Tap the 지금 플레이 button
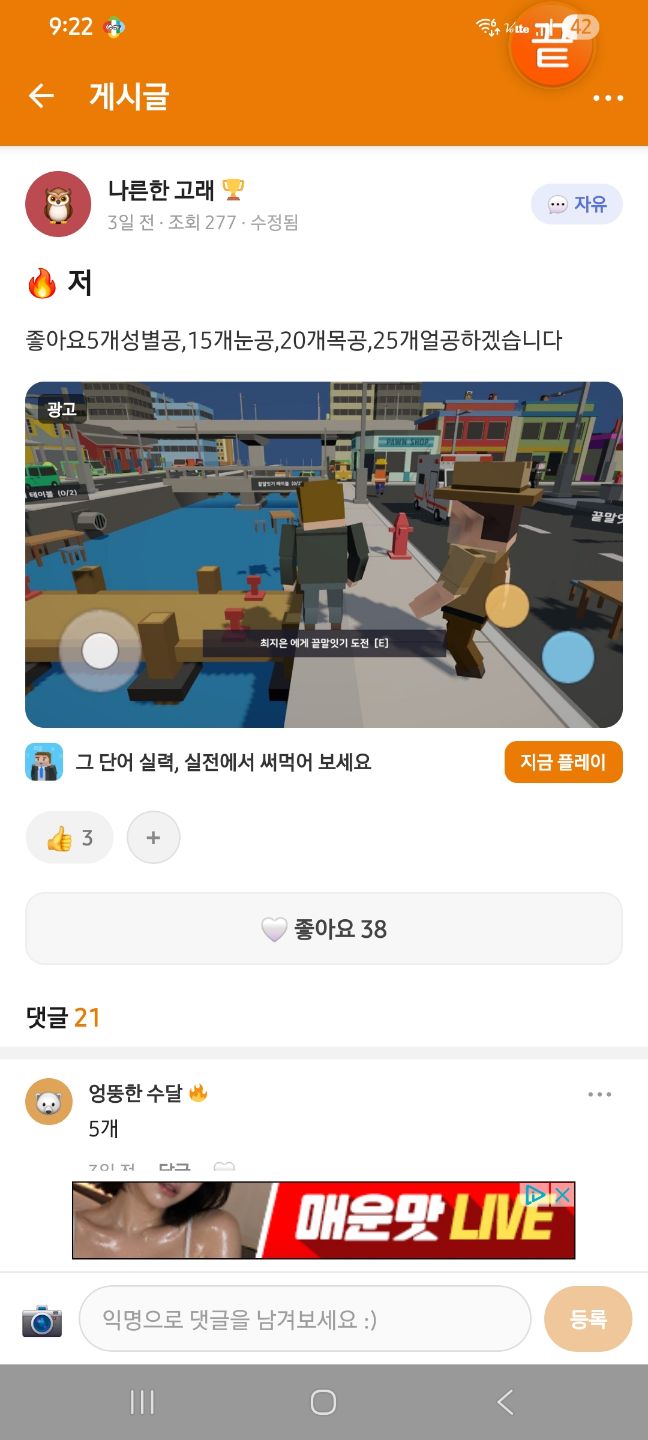This screenshot has height=1440, width=648. [x=563, y=762]
